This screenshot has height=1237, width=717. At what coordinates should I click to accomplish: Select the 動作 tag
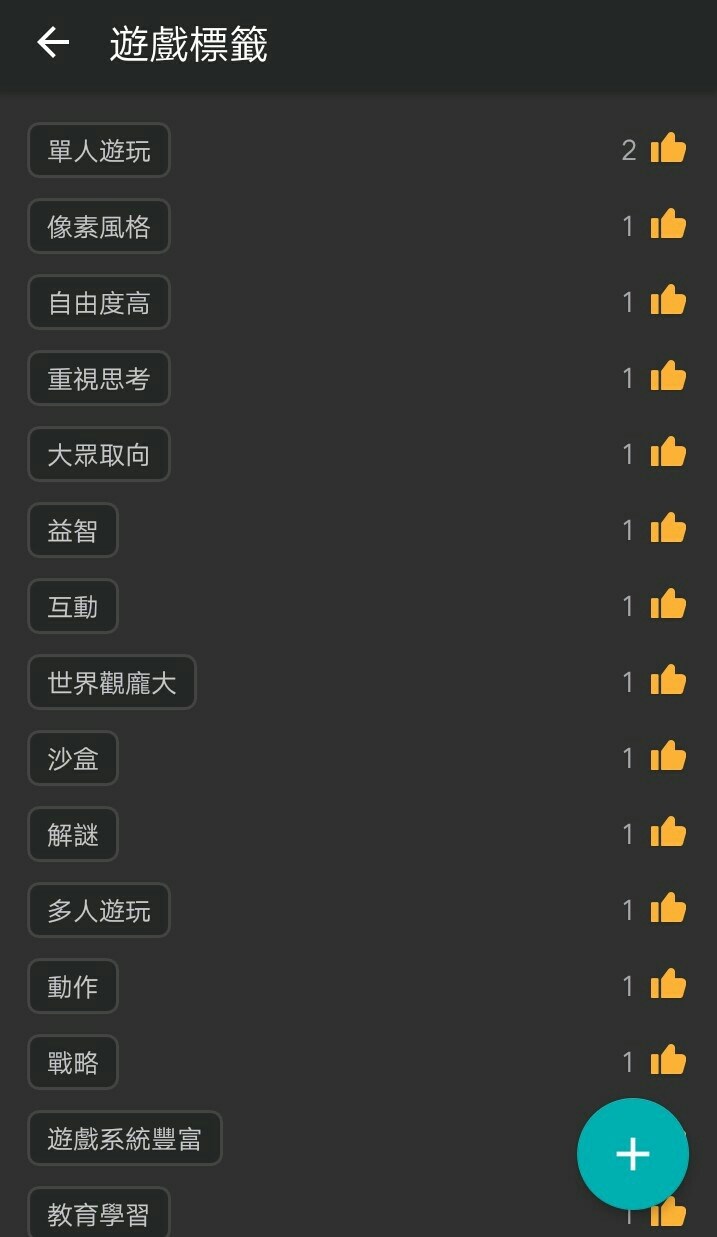pyautogui.click(x=73, y=986)
